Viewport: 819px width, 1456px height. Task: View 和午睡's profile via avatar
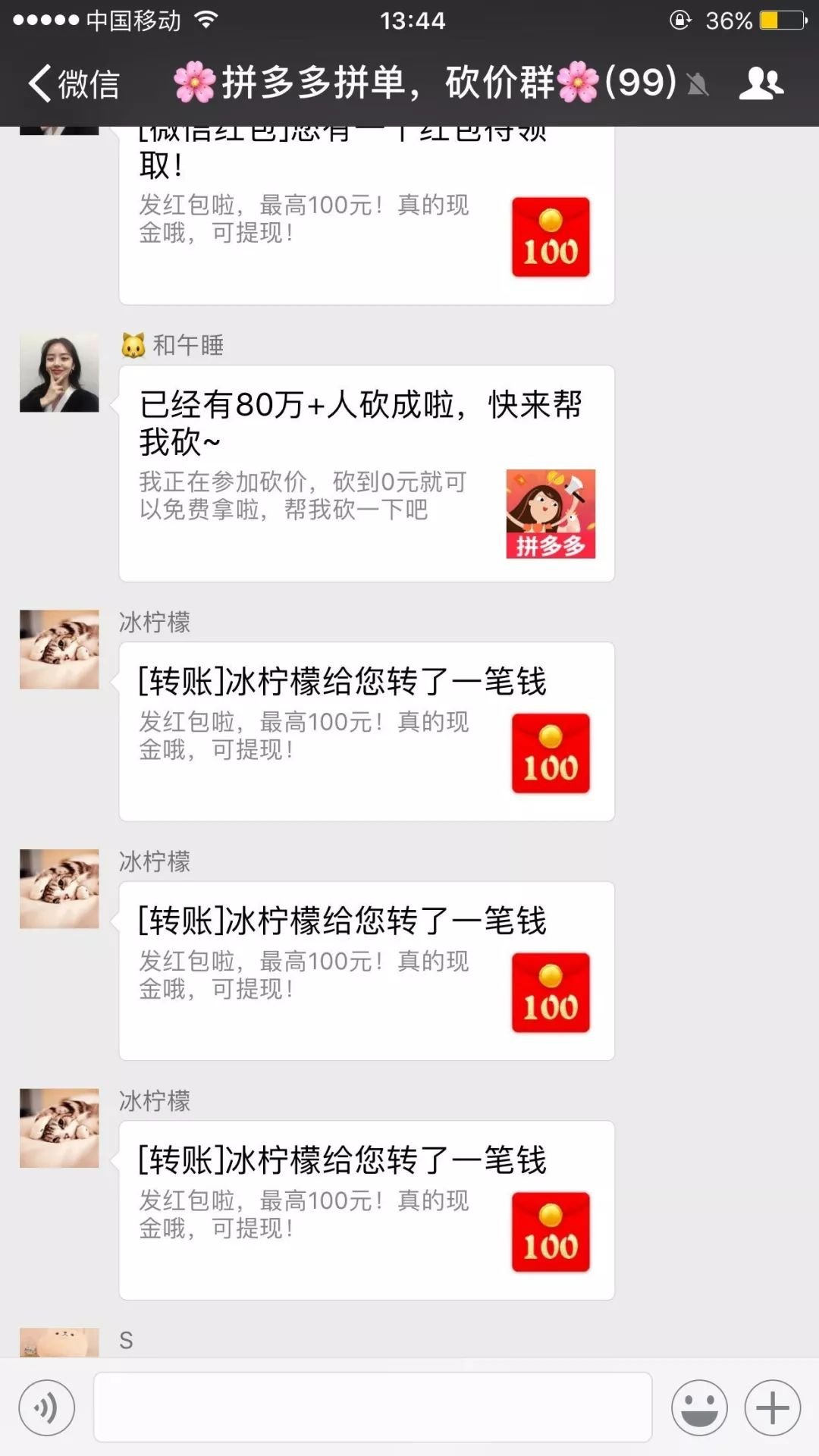click(59, 374)
